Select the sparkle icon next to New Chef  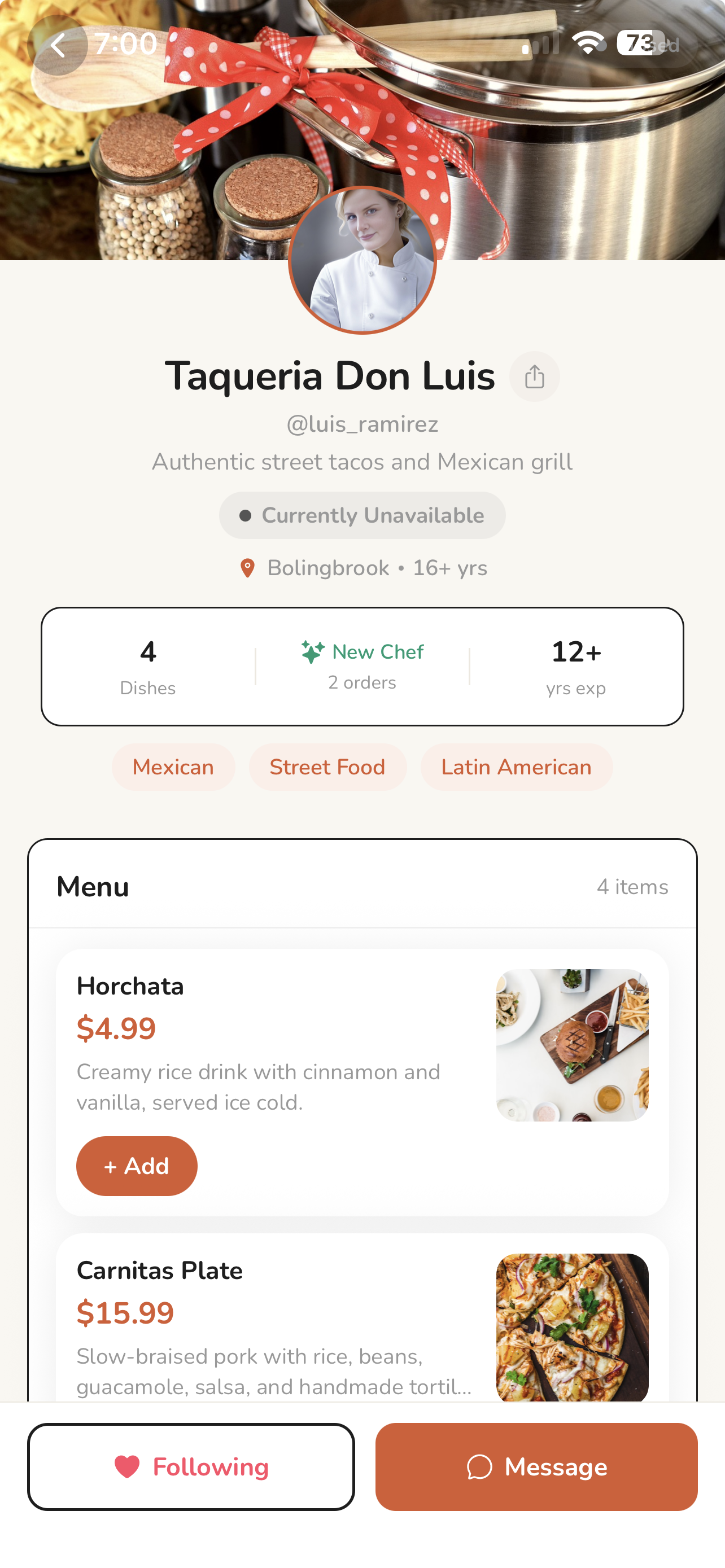pyautogui.click(x=312, y=651)
